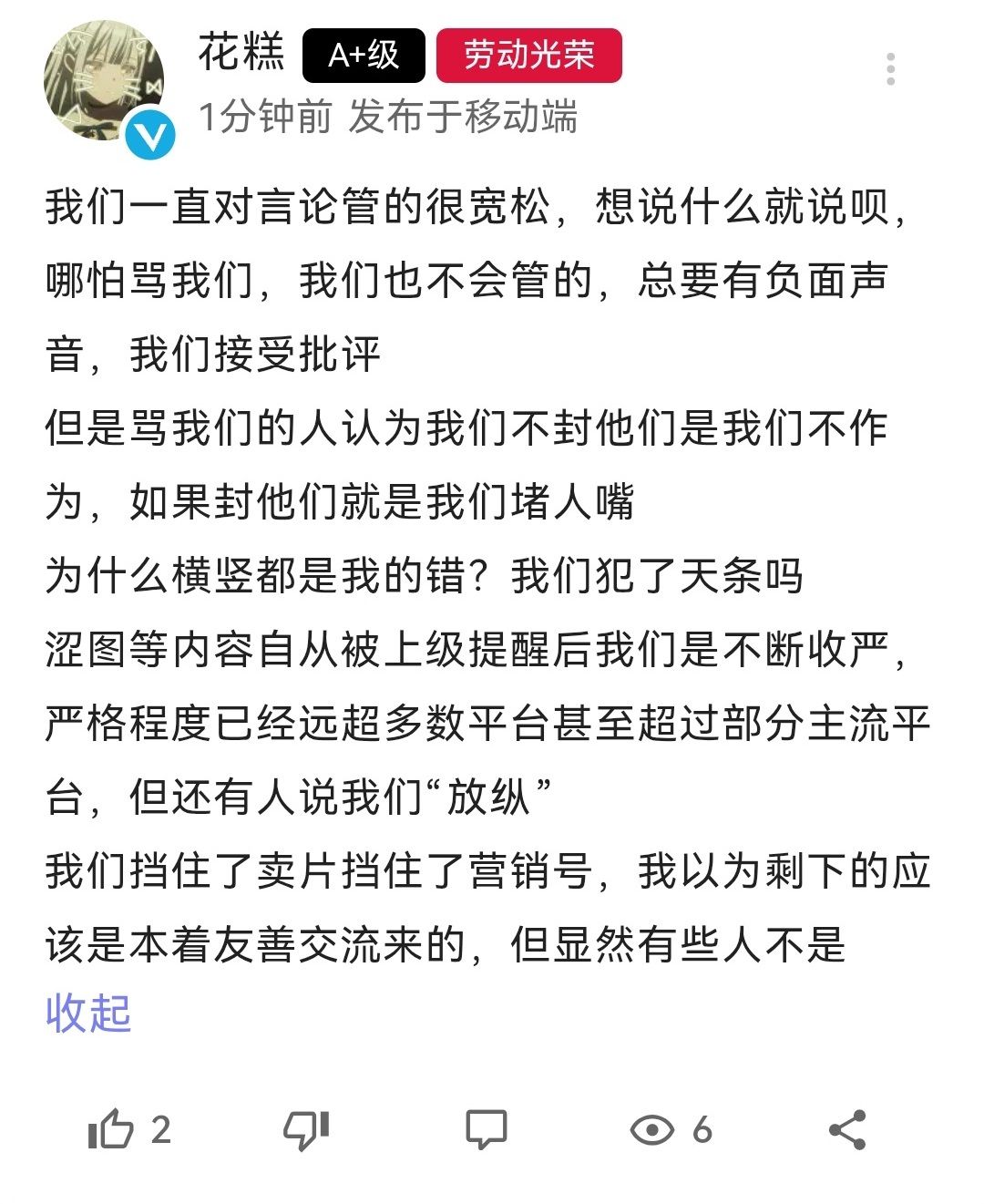The image size is (984, 1204).
Task: Open comments on this post
Action: tap(486, 1130)
